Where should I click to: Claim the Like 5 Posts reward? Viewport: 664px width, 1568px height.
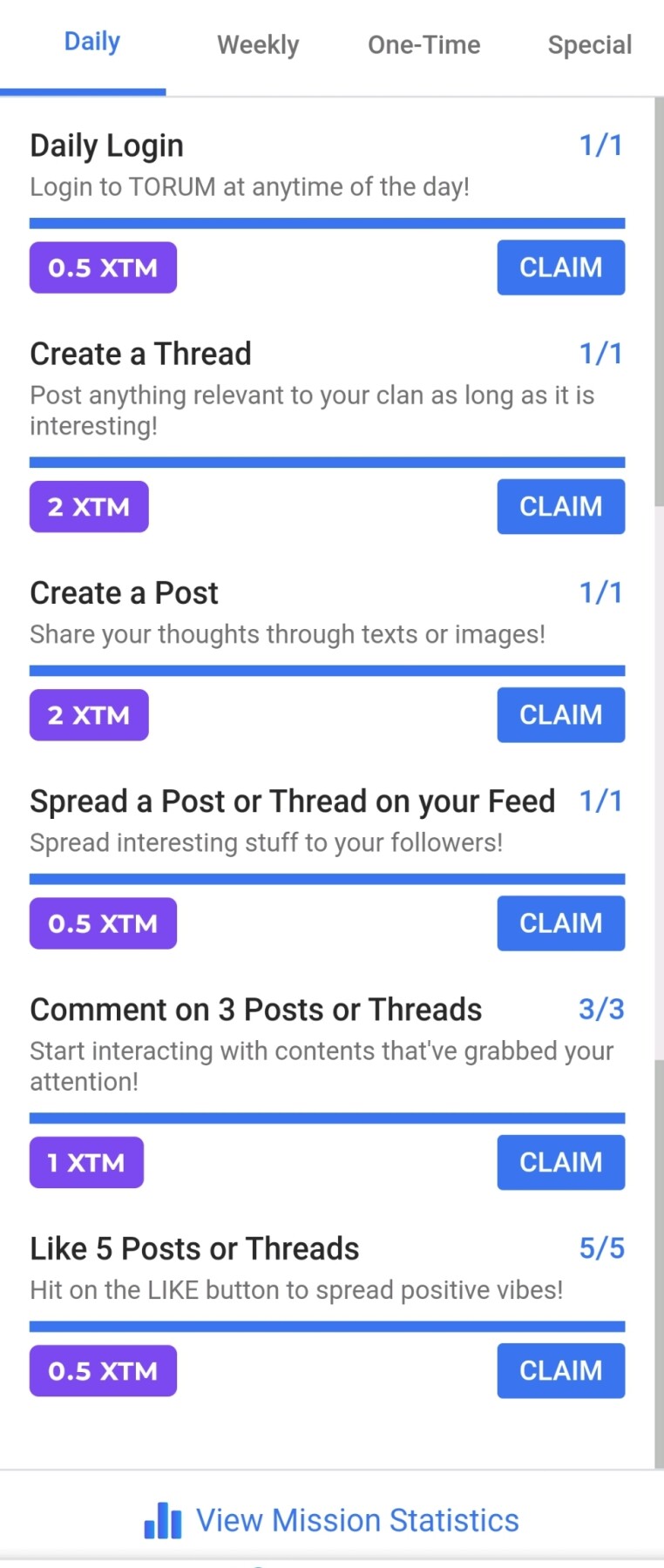click(560, 1370)
